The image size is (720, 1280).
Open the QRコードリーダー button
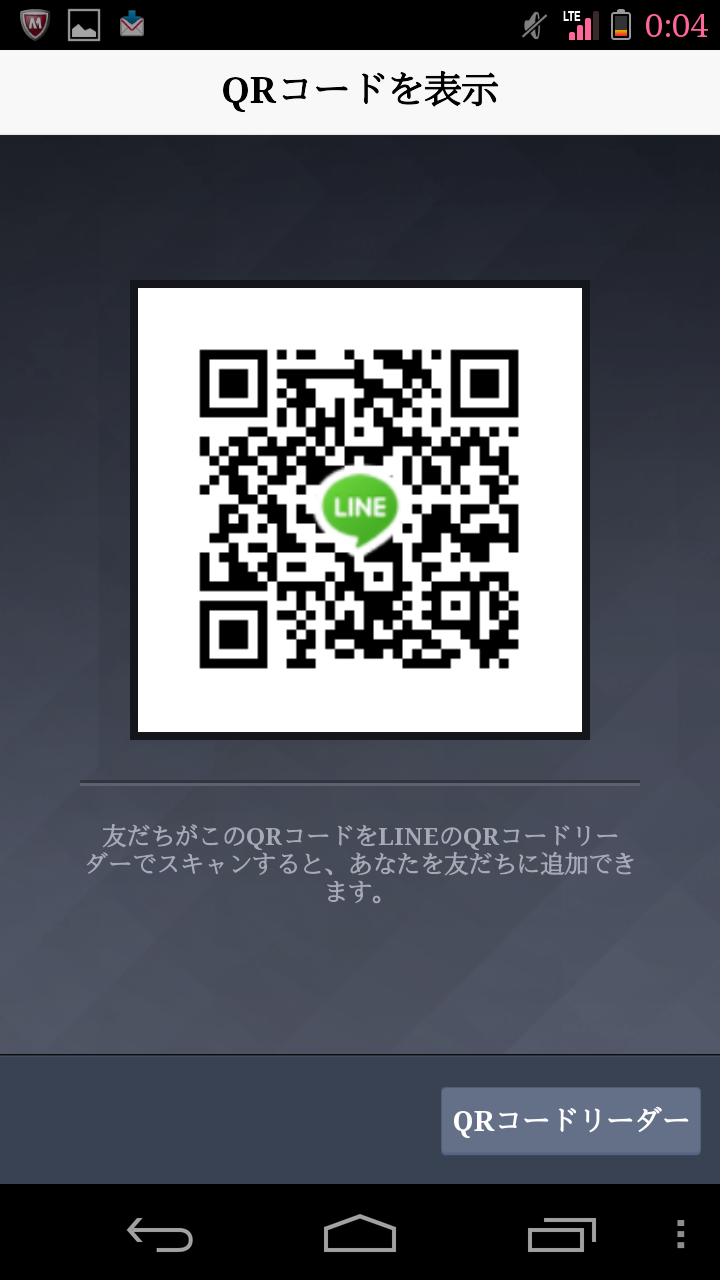click(x=571, y=1121)
